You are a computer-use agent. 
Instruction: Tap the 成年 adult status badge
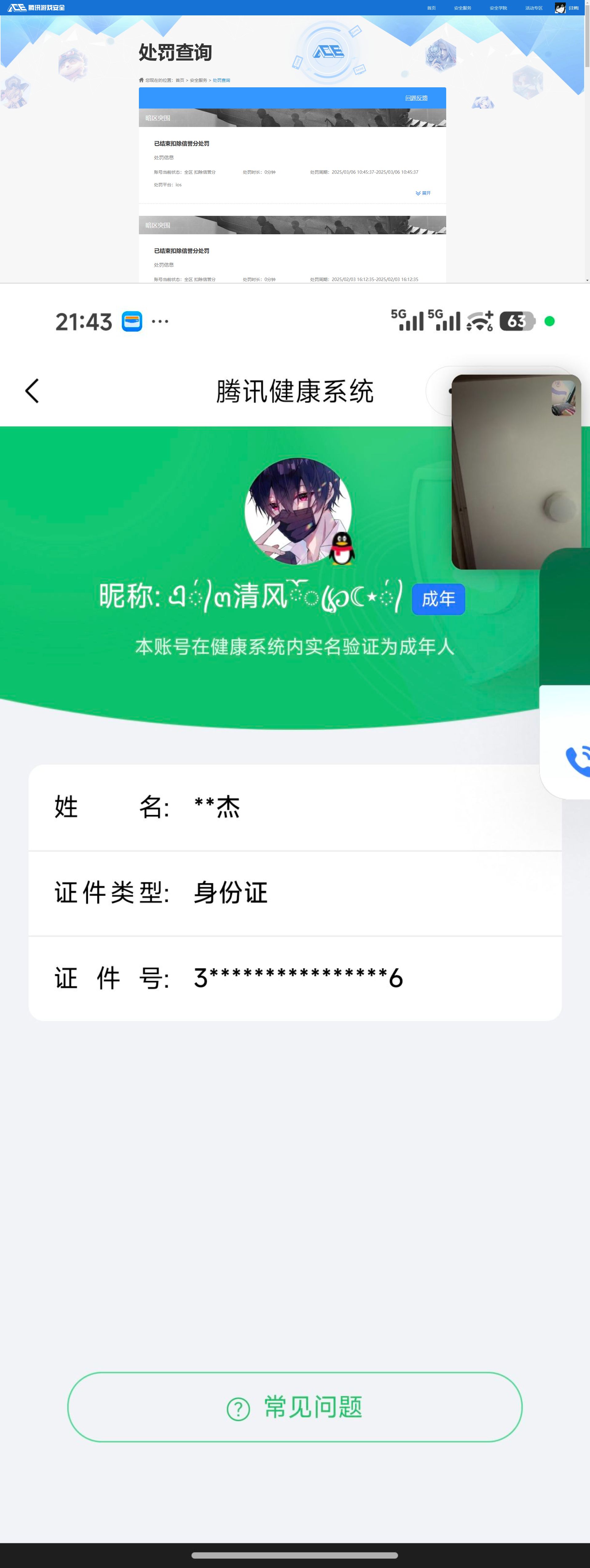pyautogui.click(x=438, y=599)
